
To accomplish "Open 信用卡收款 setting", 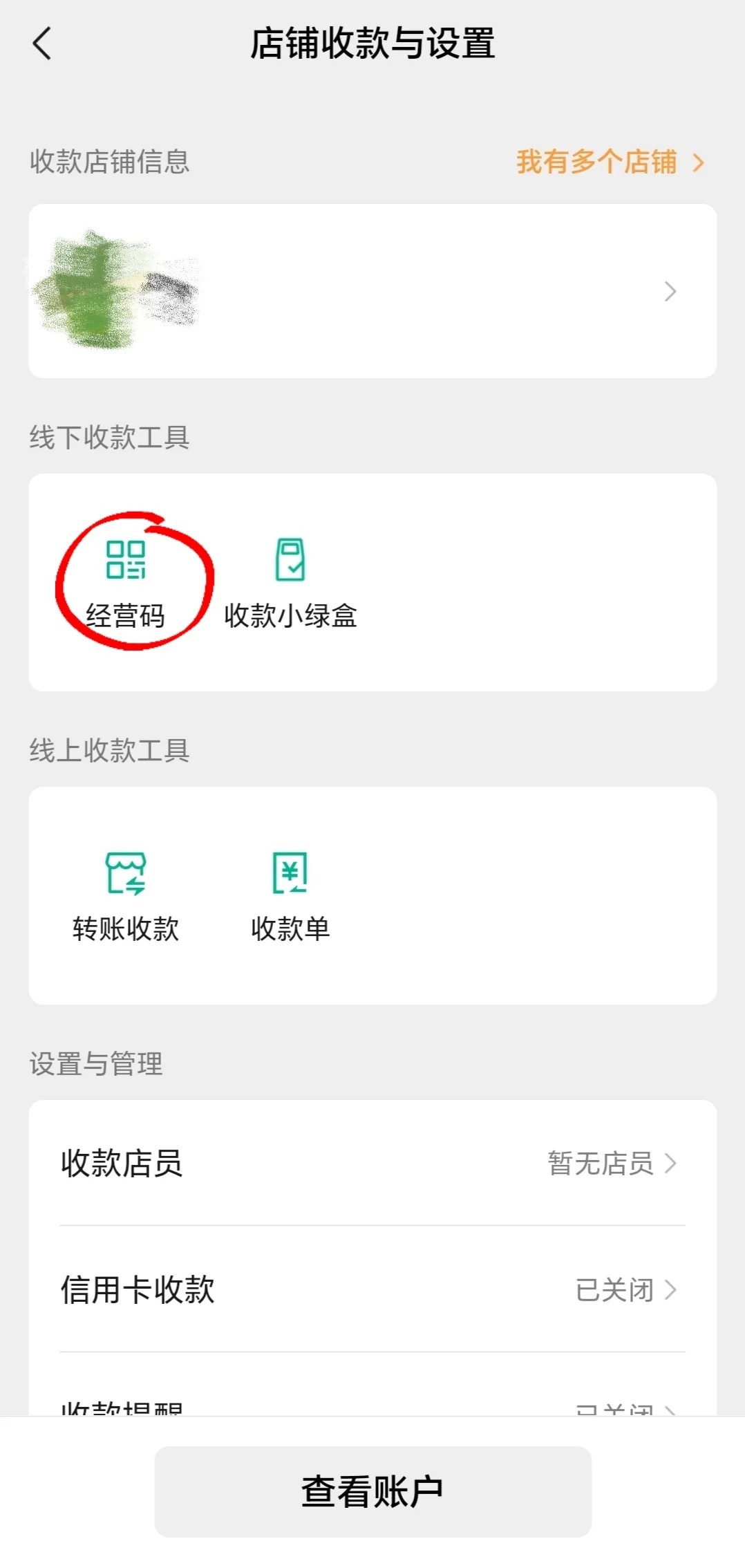I will click(372, 1289).
